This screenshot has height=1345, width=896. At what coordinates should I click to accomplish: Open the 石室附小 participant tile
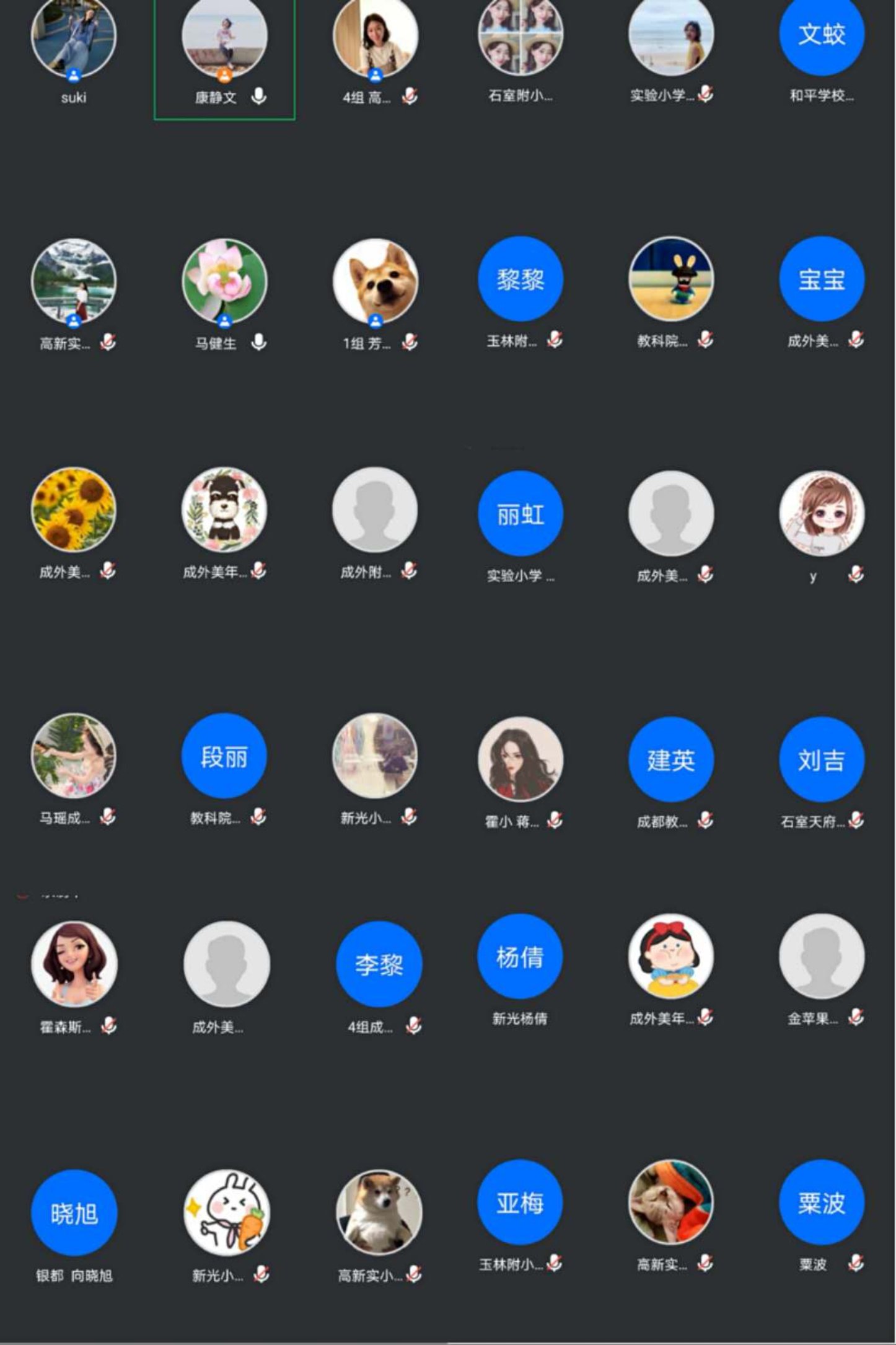coord(520,38)
